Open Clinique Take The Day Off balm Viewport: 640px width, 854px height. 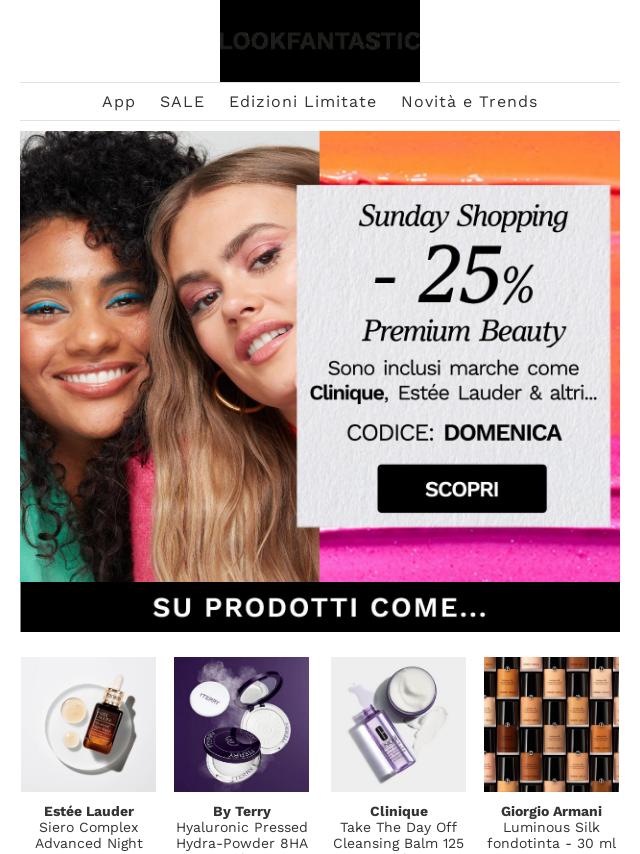tap(398, 725)
